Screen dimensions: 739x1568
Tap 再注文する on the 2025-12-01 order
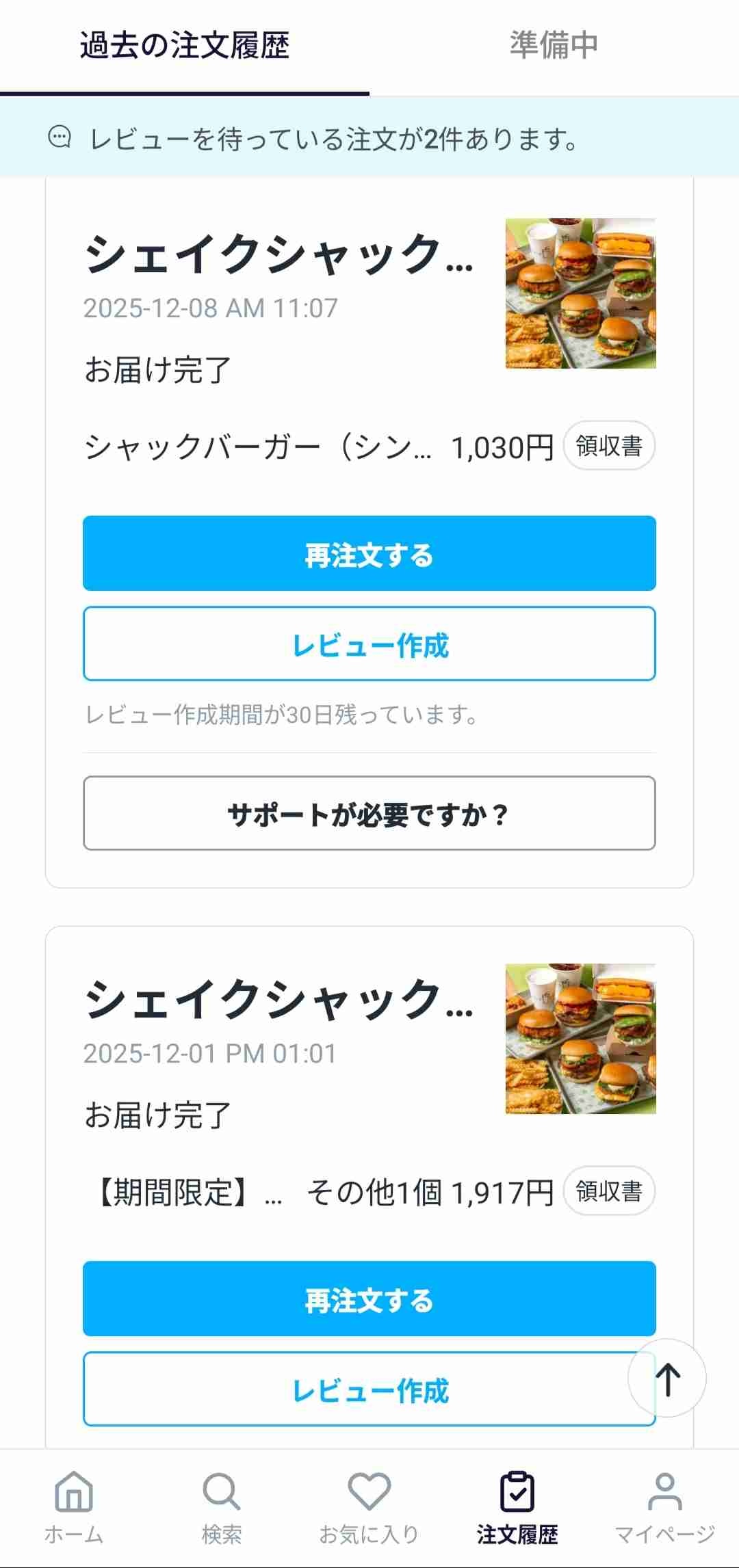[x=369, y=1299]
